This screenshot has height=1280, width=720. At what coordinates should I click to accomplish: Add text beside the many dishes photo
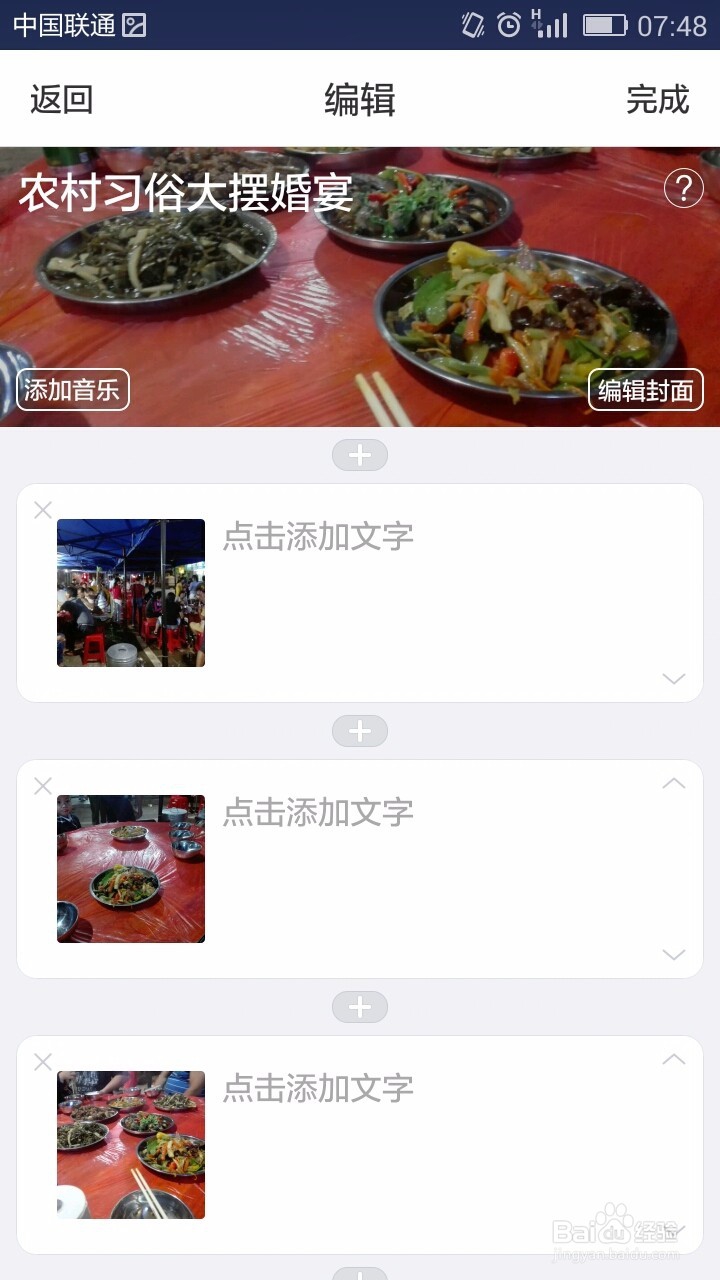point(318,1088)
